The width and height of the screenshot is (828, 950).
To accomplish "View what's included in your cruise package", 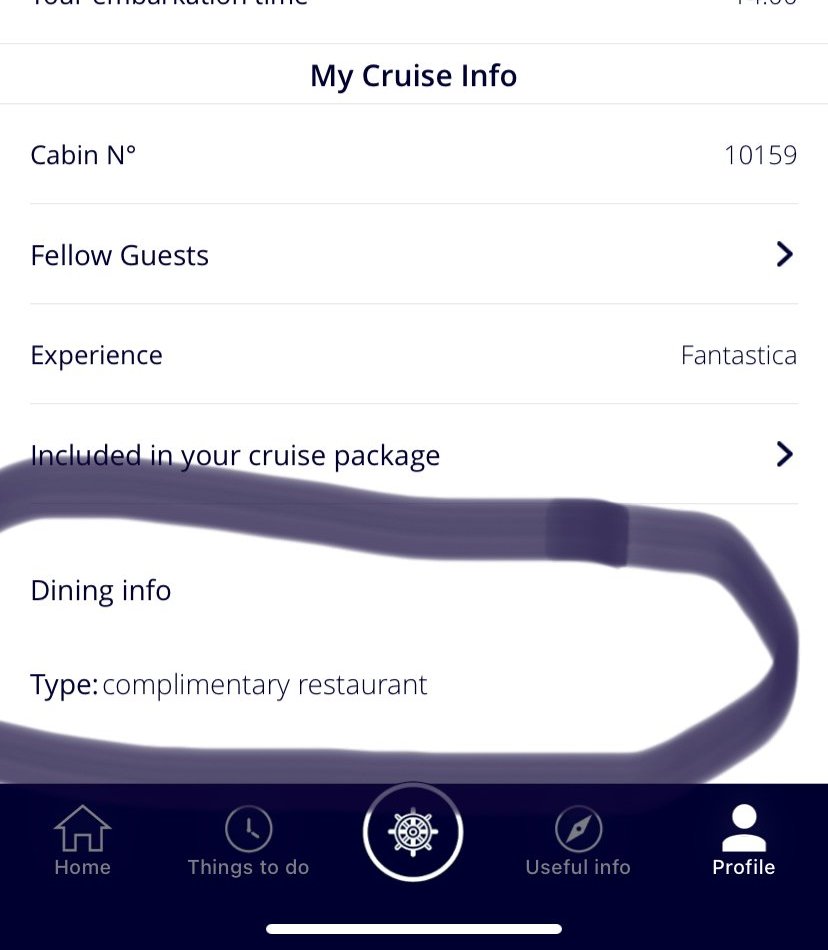I will point(413,455).
